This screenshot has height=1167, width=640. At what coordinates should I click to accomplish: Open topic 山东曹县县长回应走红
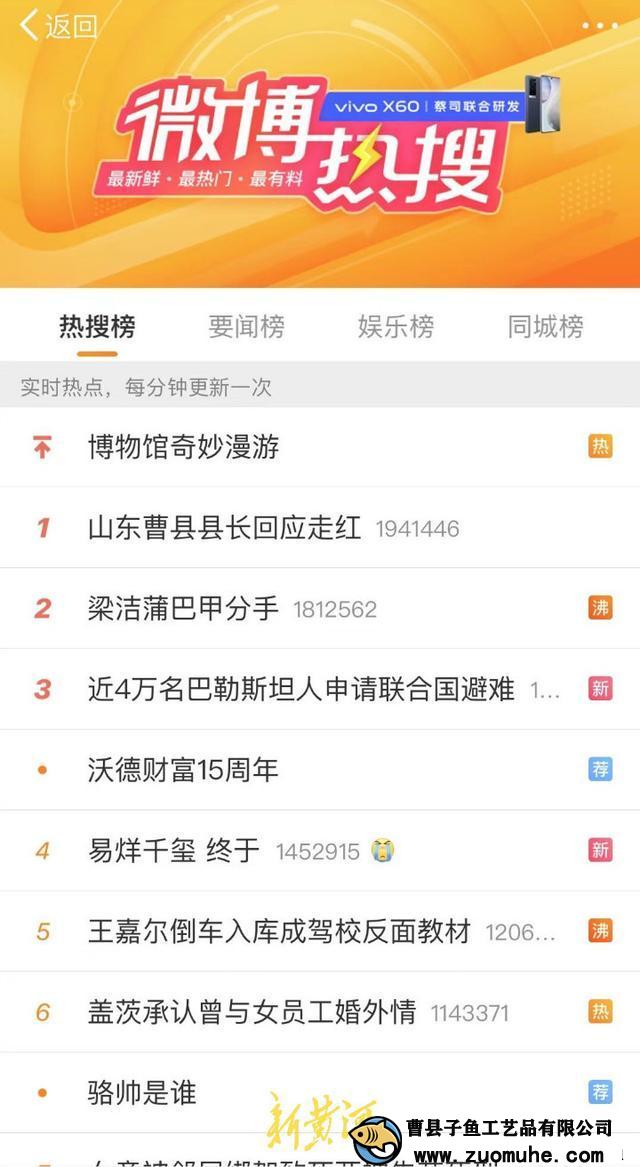click(224, 528)
